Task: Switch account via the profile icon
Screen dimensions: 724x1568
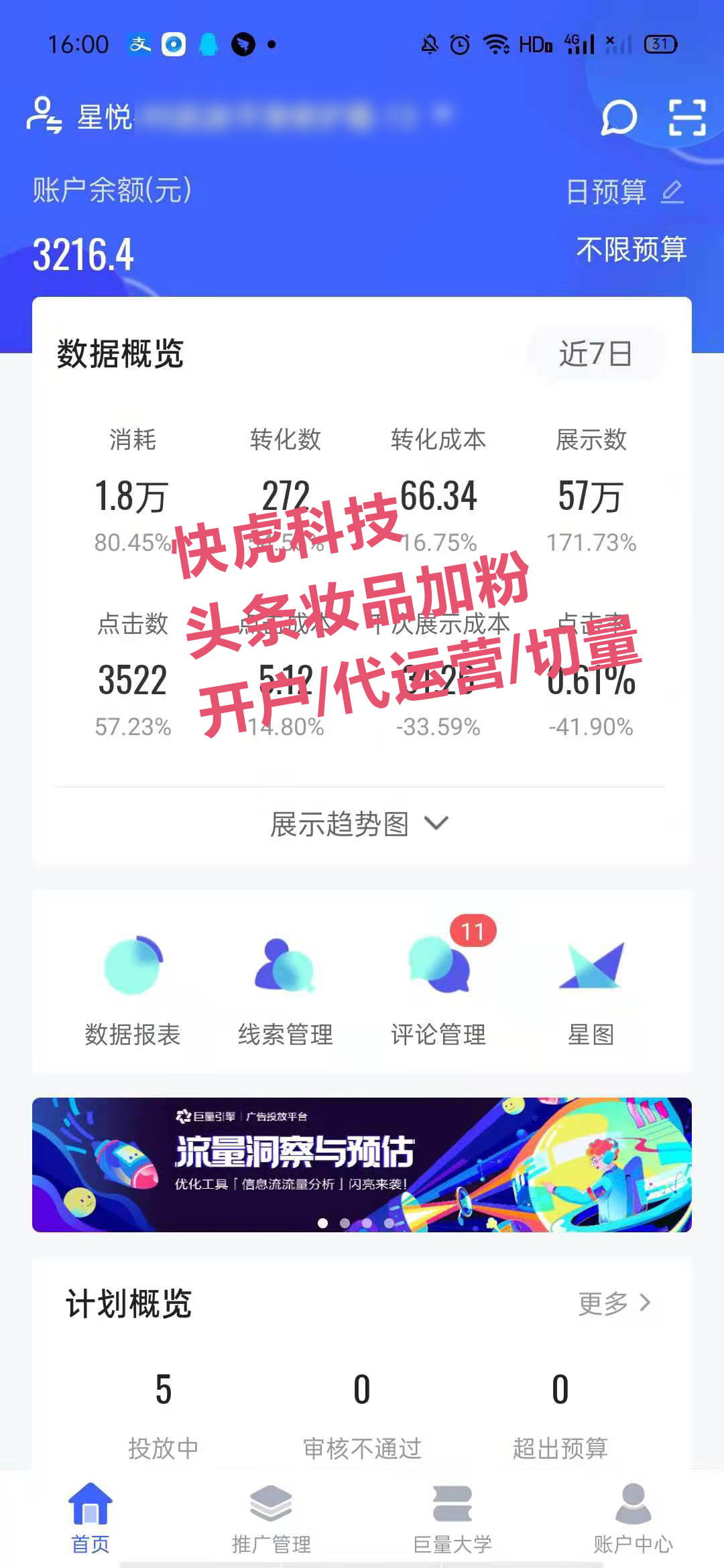Action: click(x=44, y=115)
